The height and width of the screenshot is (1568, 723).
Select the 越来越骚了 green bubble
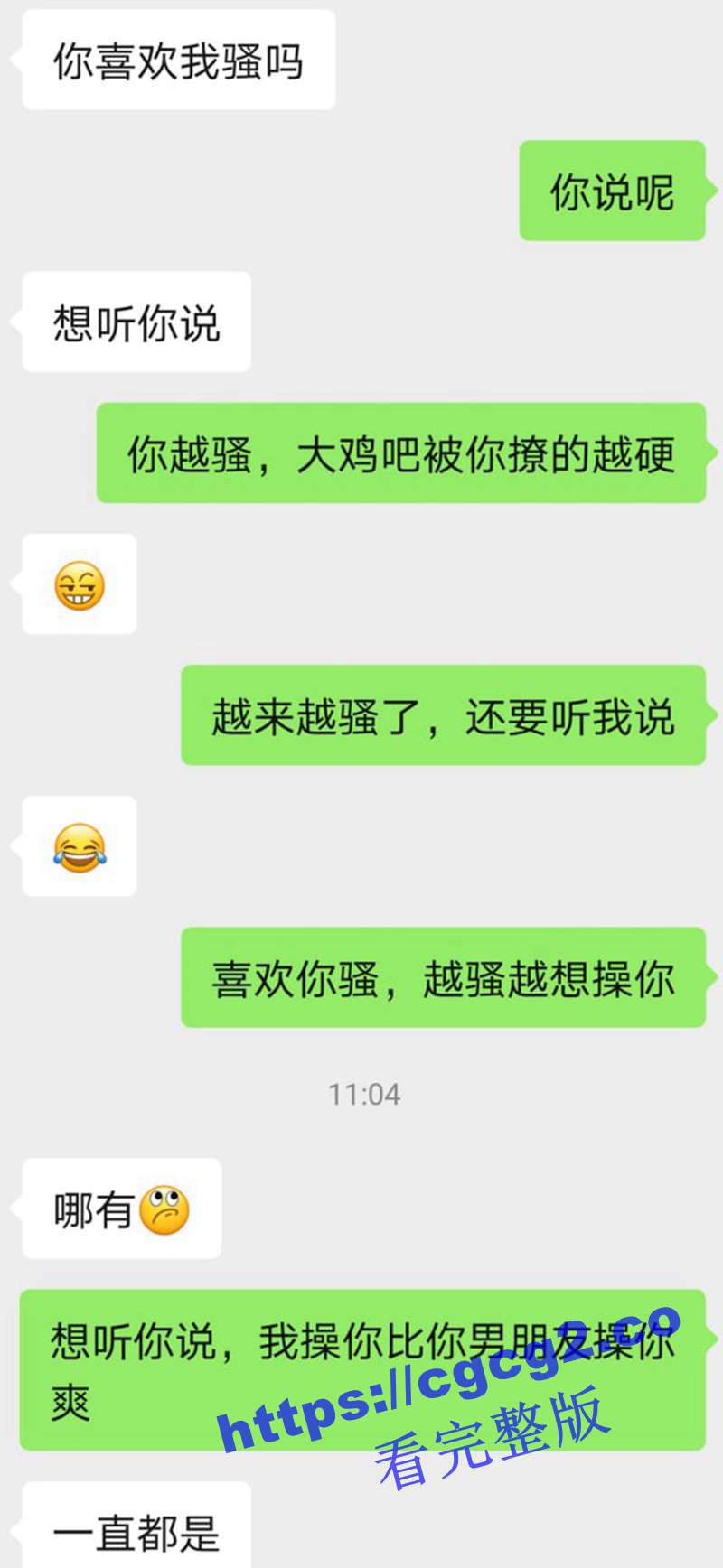[x=443, y=714]
